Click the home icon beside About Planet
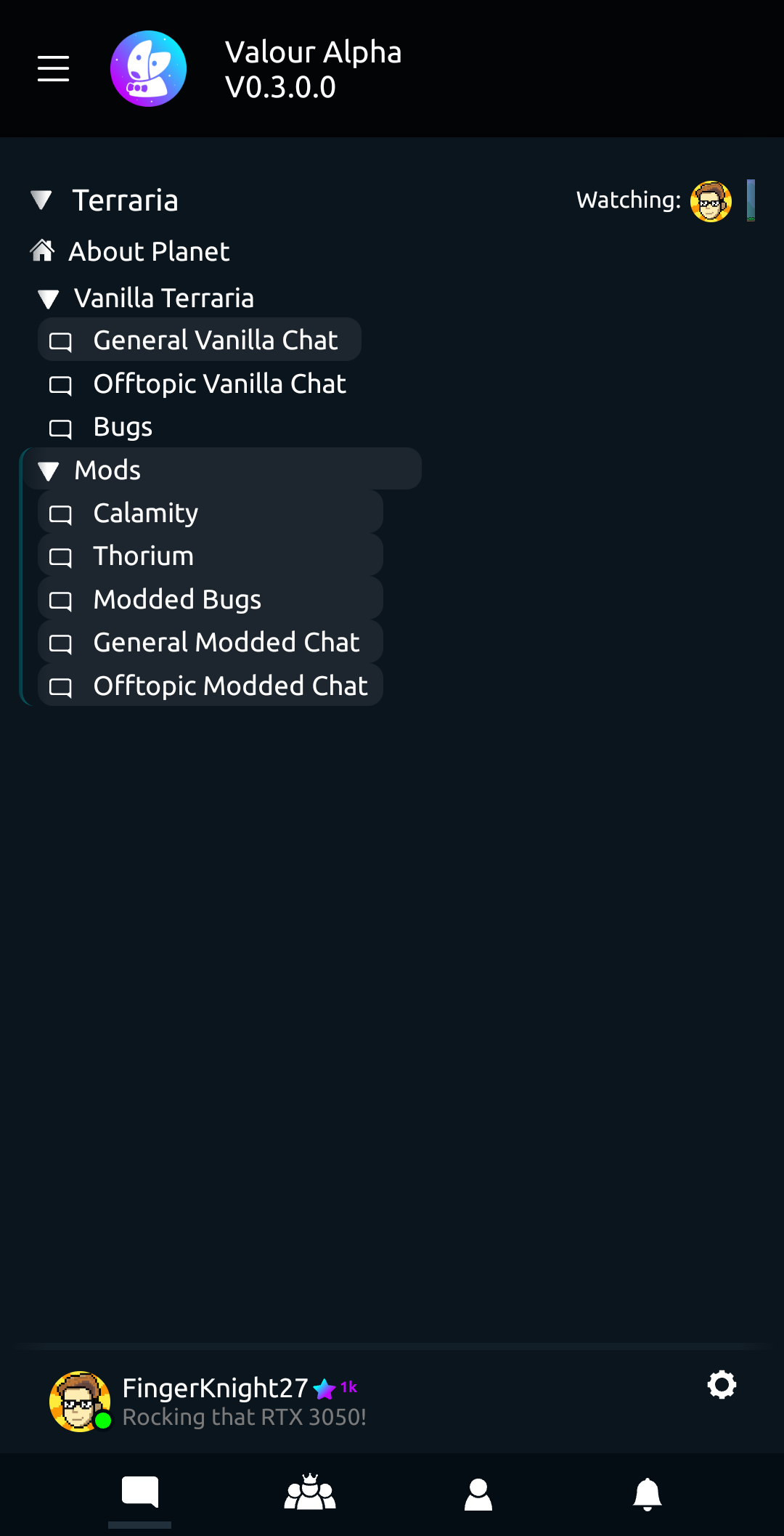The image size is (784, 1536). pyautogui.click(x=43, y=251)
